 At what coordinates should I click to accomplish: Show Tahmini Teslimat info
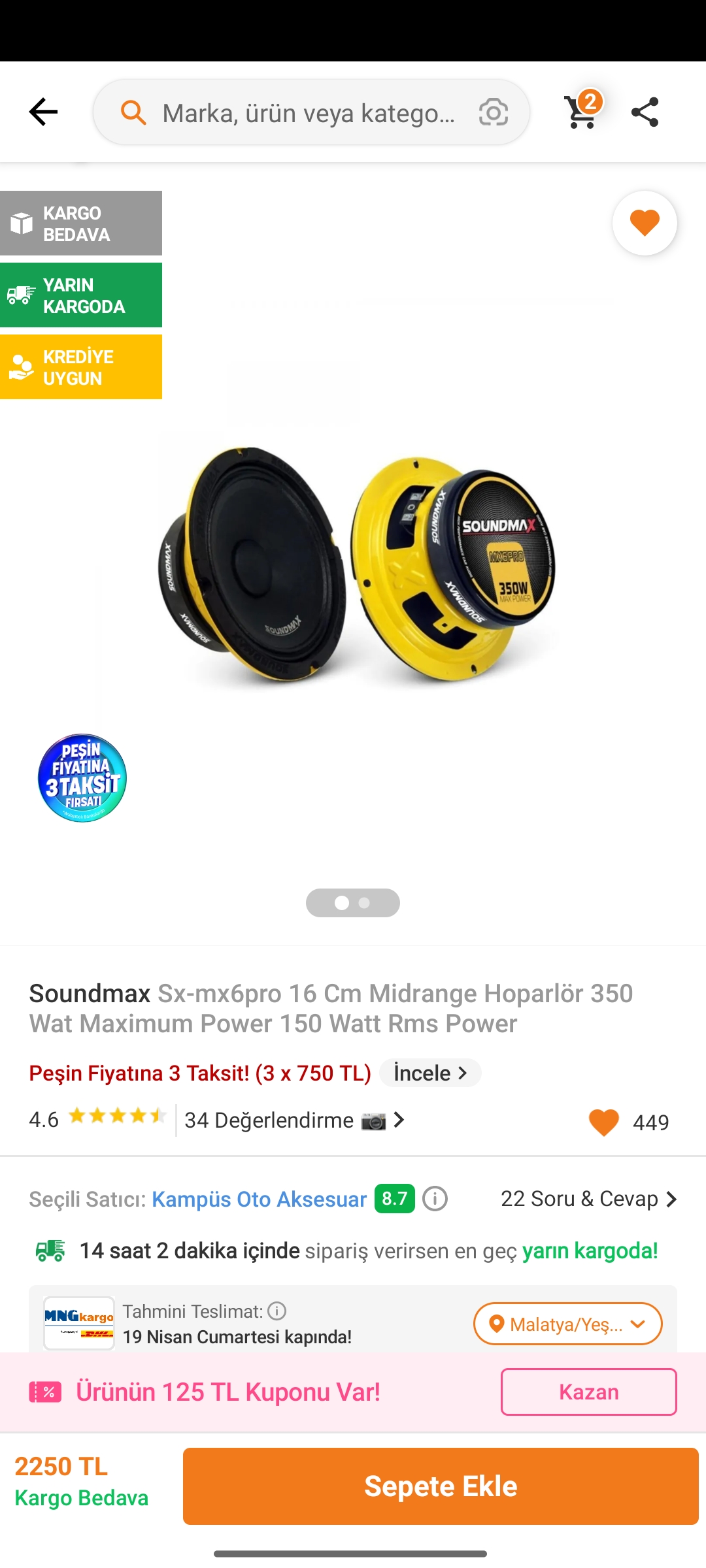(277, 1311)
